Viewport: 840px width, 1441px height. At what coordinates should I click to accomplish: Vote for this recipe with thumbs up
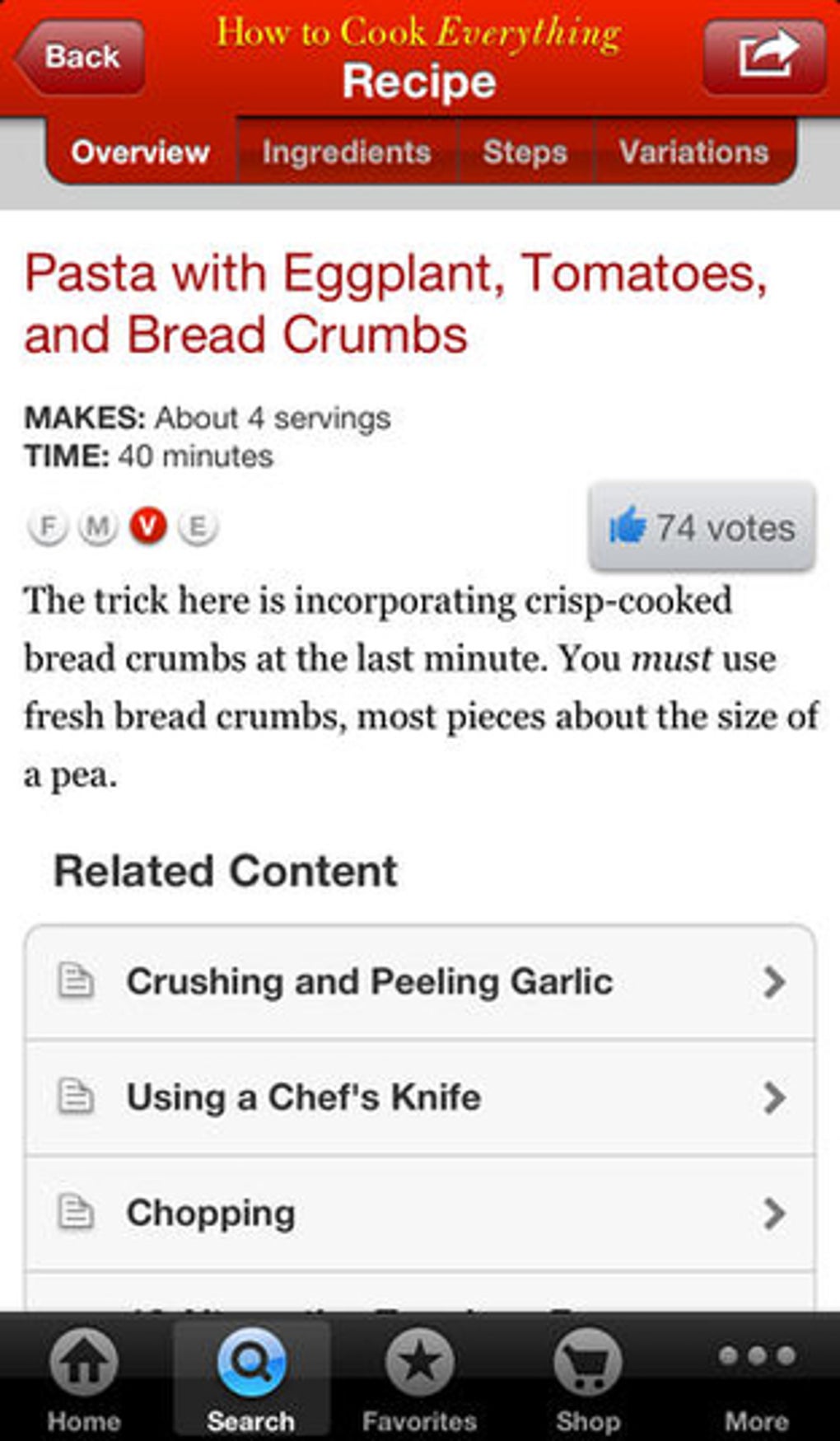(702, 526)
